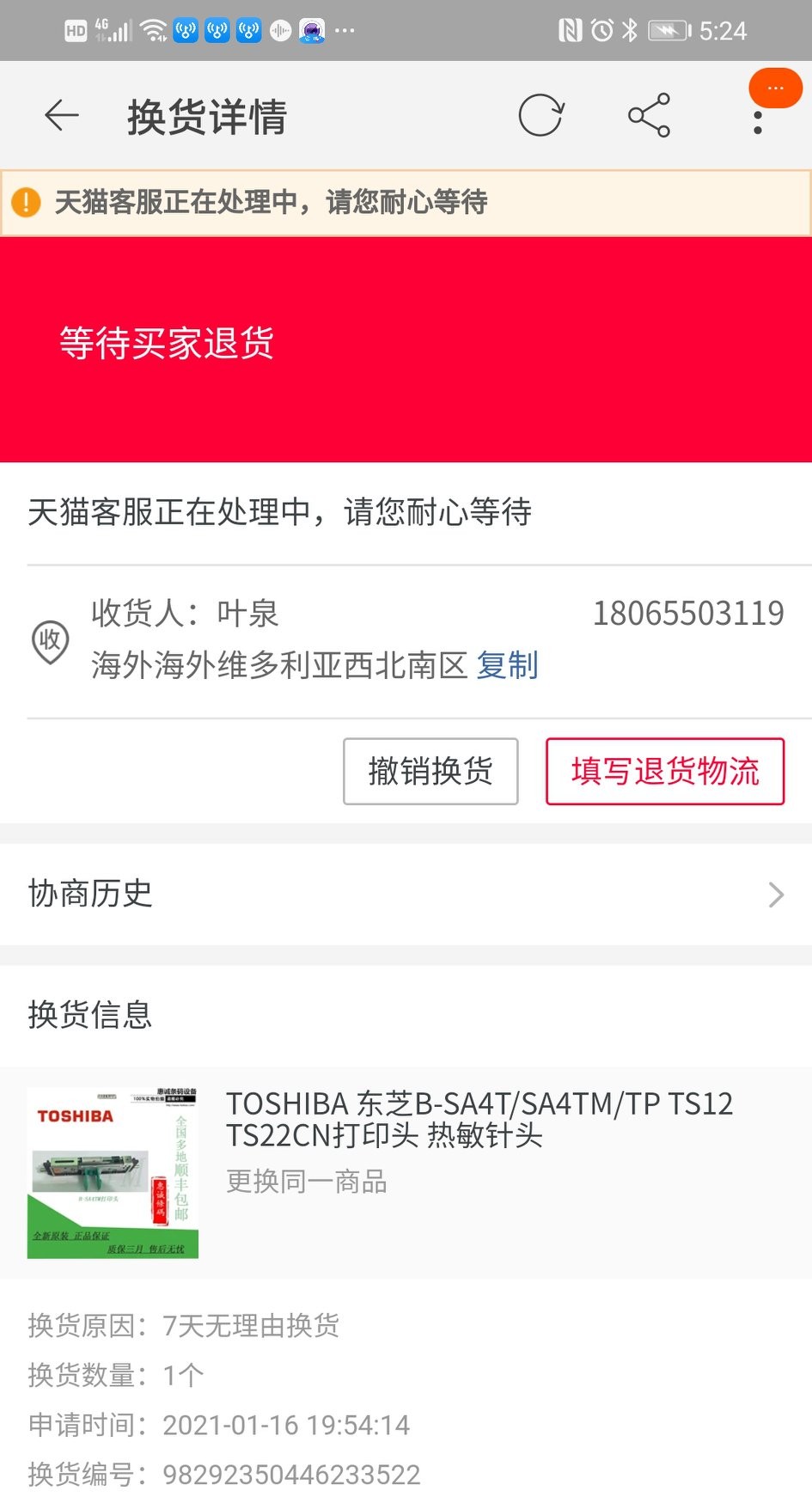Tap the red 等待买家退货 status banner
This screenshot has height=1503, width=812.
(166, 343)
